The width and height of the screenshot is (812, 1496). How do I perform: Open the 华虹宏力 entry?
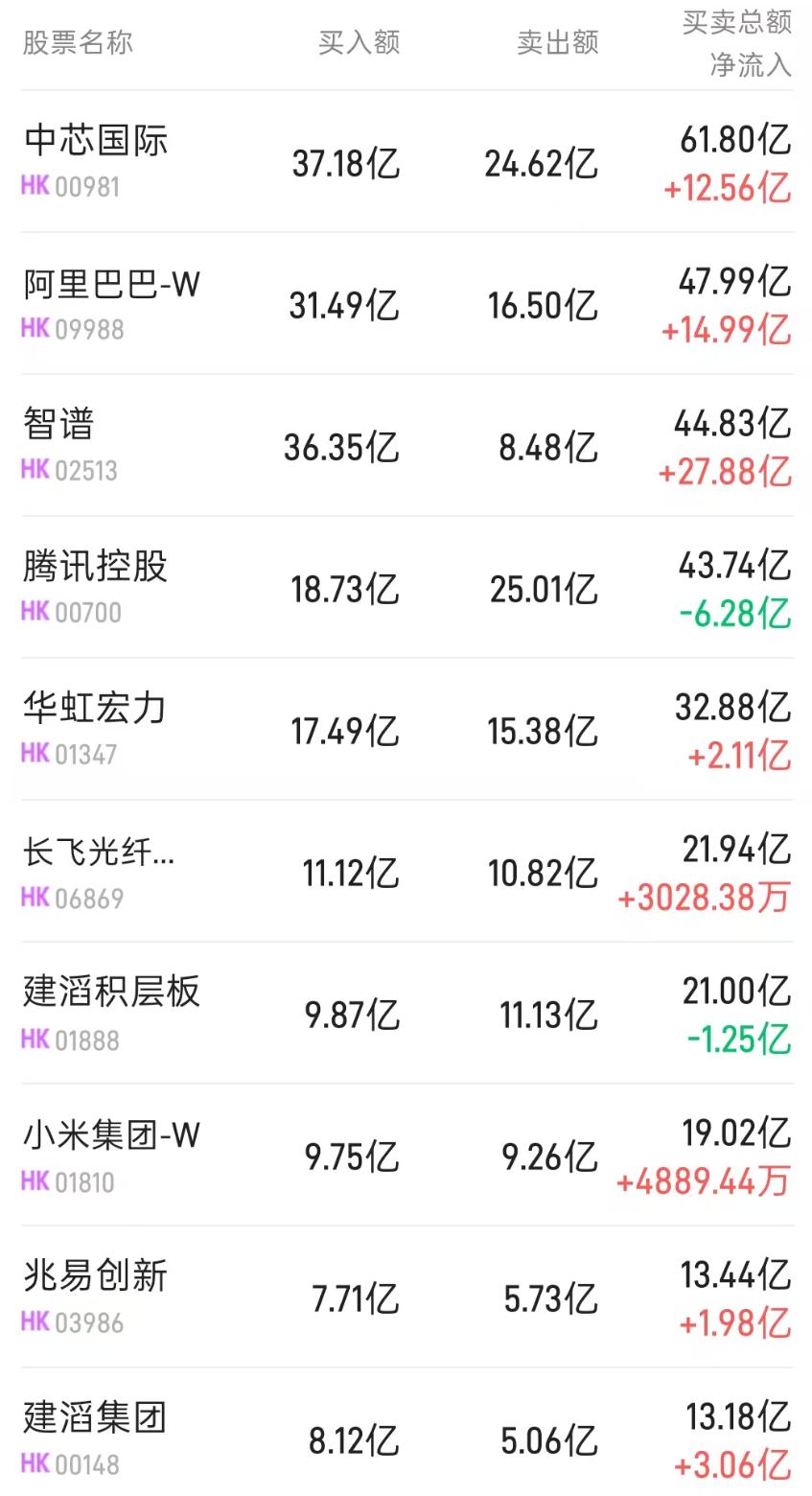[x=406, y=730]
